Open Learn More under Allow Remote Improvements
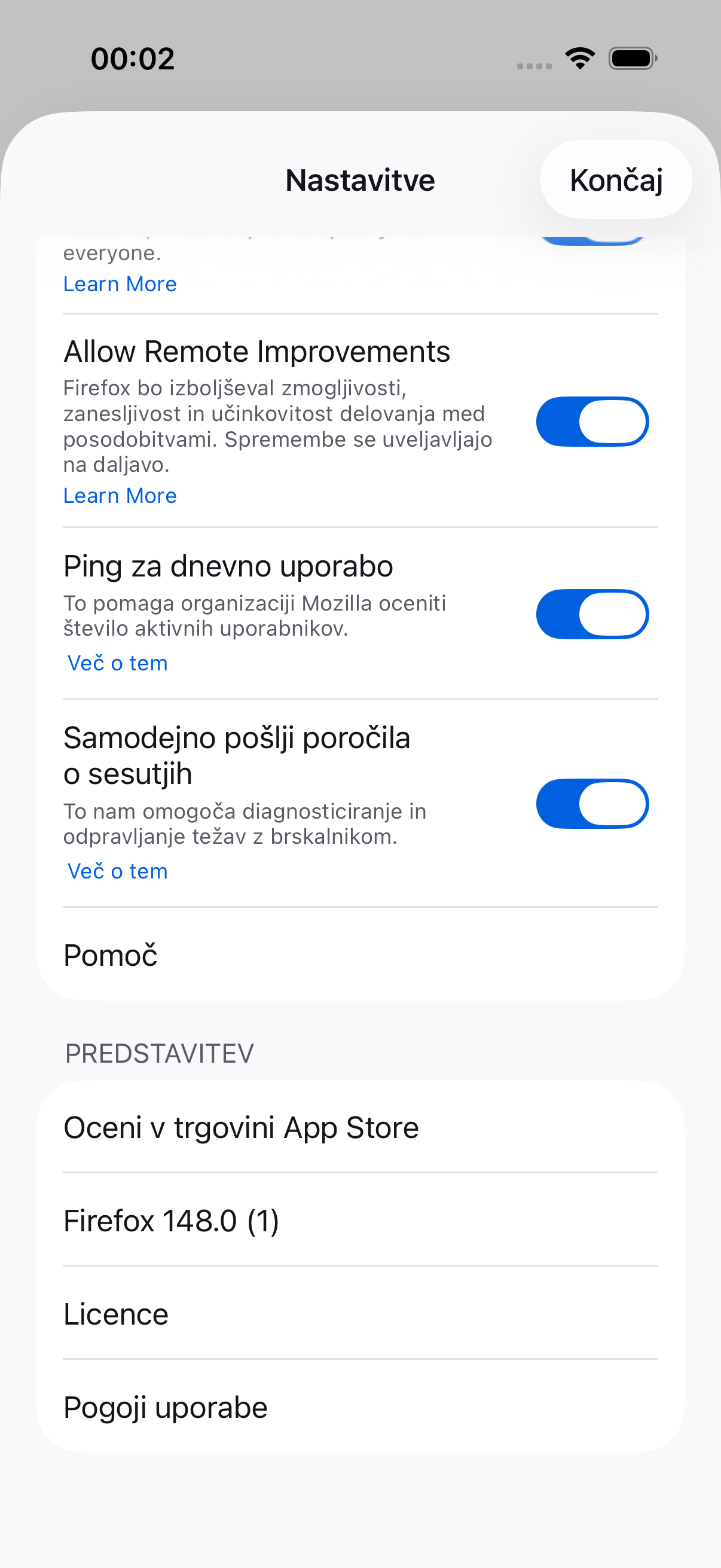The width and height of the screenshot is (721, 1568). pyautogui.click(x=120, y=496)
